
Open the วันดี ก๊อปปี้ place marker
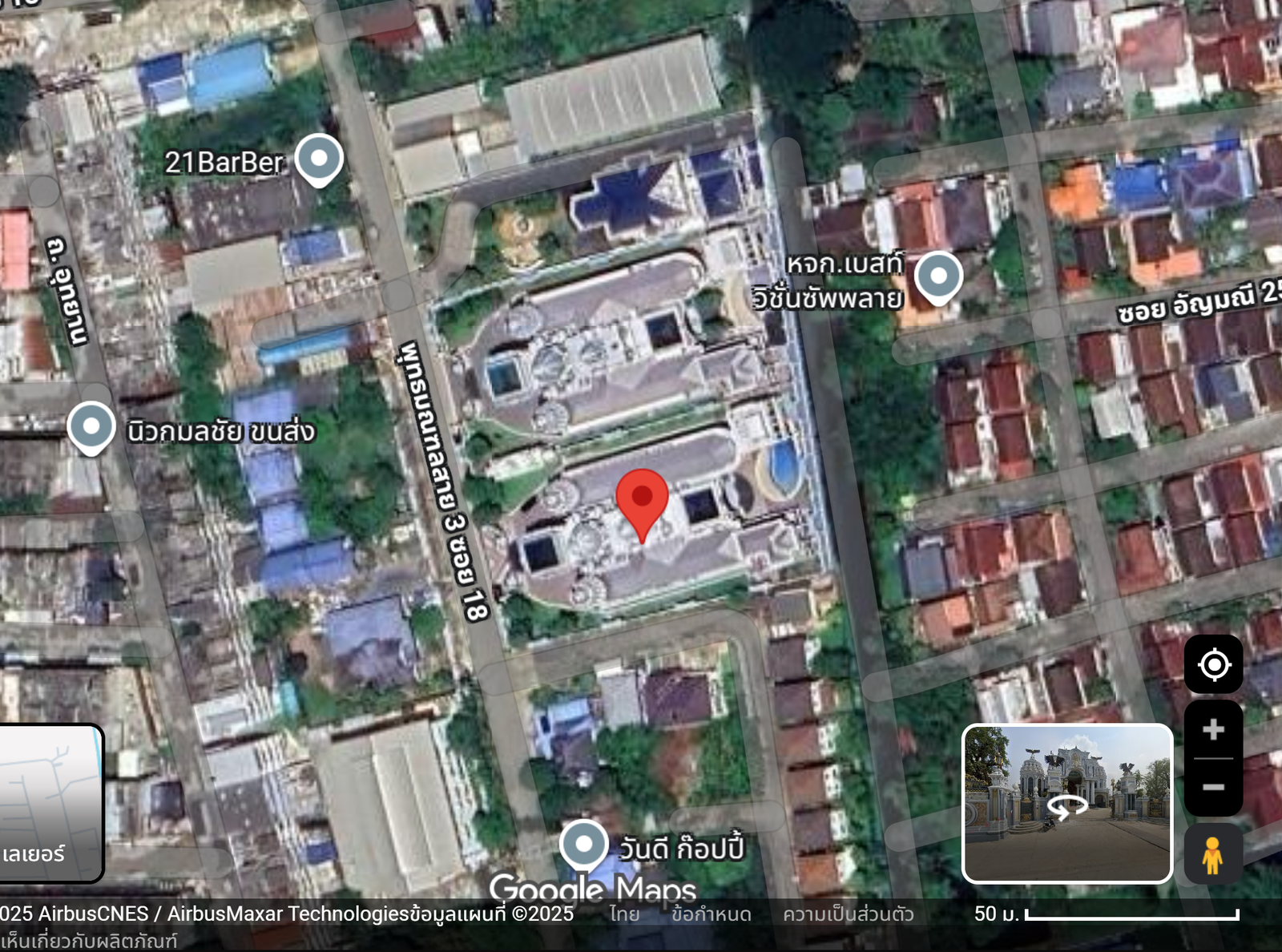pyautogui.click(x=583, y=845)
